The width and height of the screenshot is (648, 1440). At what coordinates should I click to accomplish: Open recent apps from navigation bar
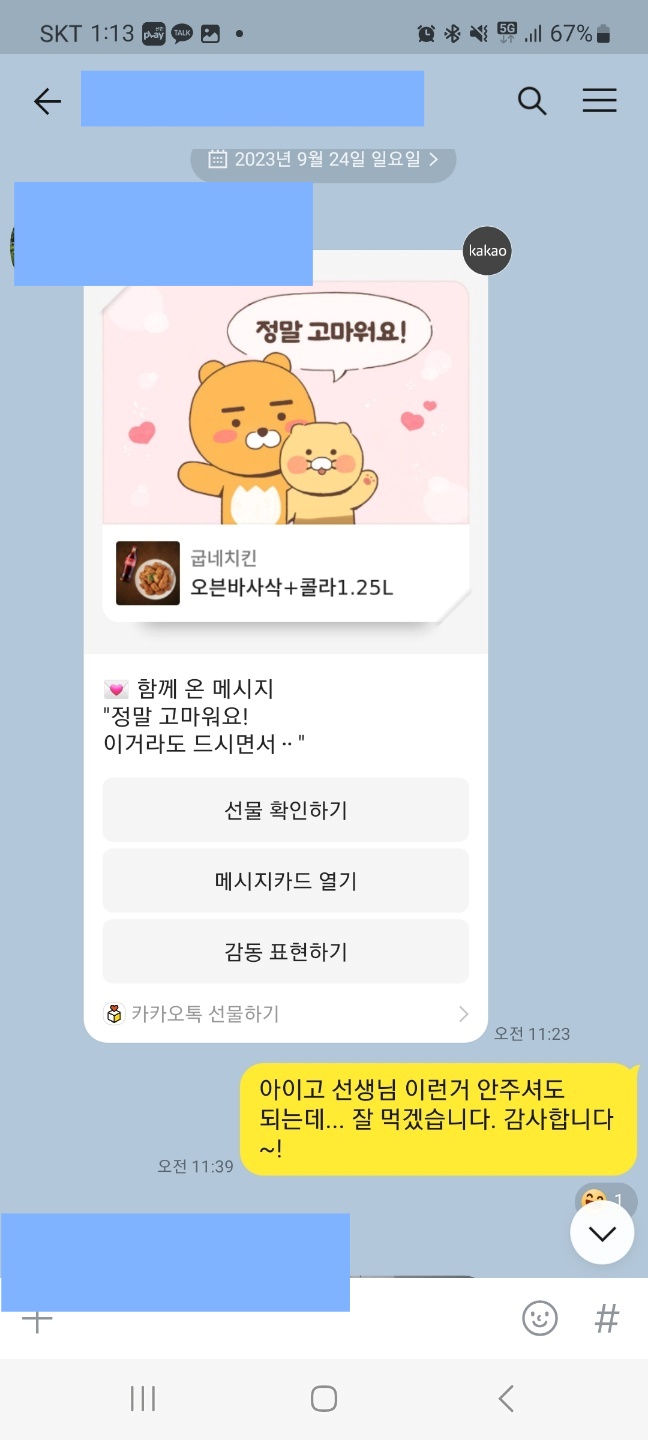coord(143,1398)
